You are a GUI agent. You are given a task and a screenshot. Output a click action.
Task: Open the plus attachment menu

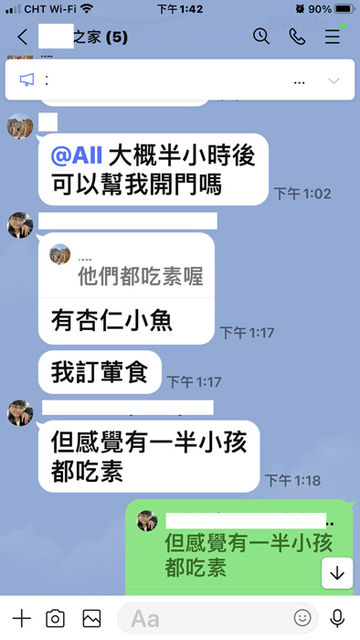point(22,618)
